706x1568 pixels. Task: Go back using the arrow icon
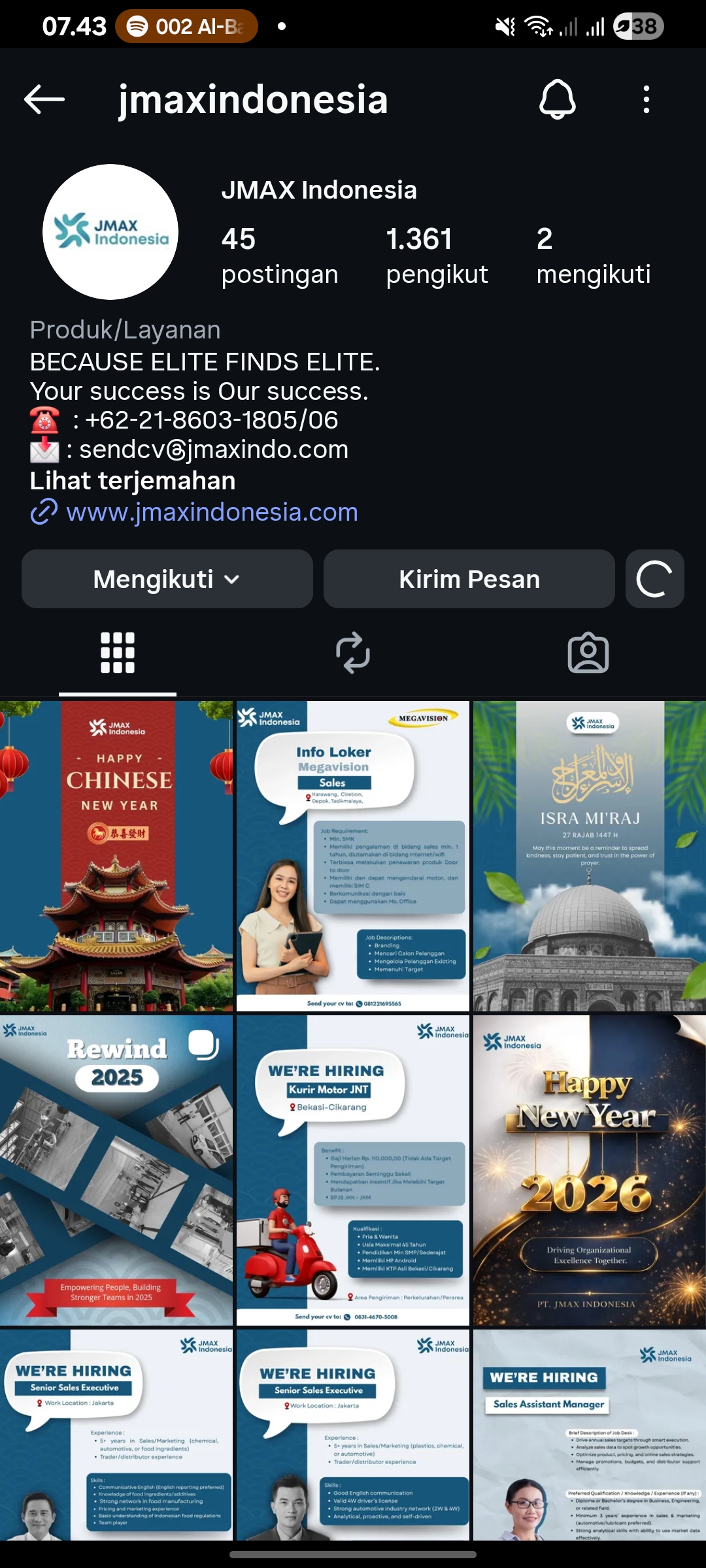44,100
